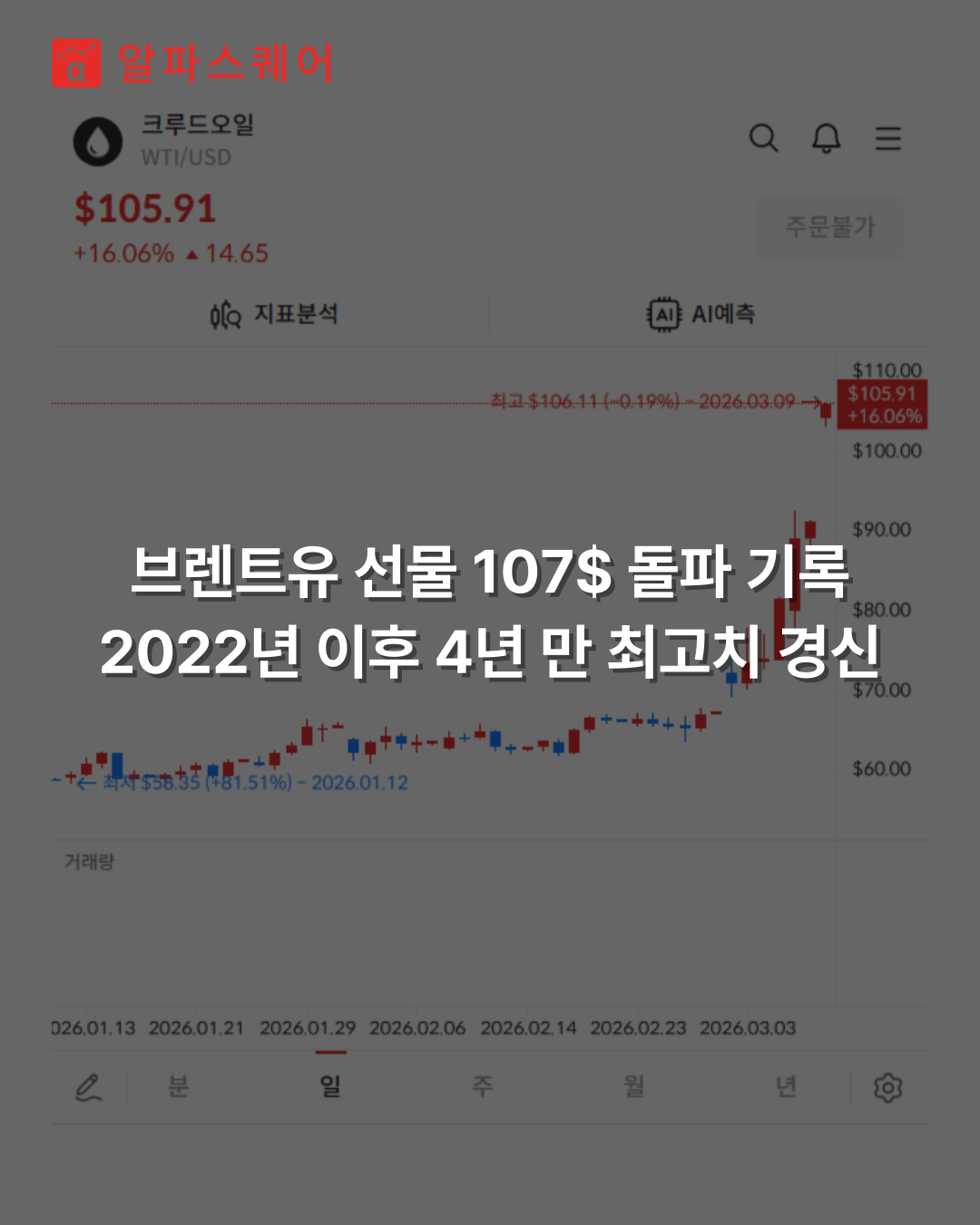
Task: Click the 알파스퀘어 logo icon
Action: click(76, 64)
